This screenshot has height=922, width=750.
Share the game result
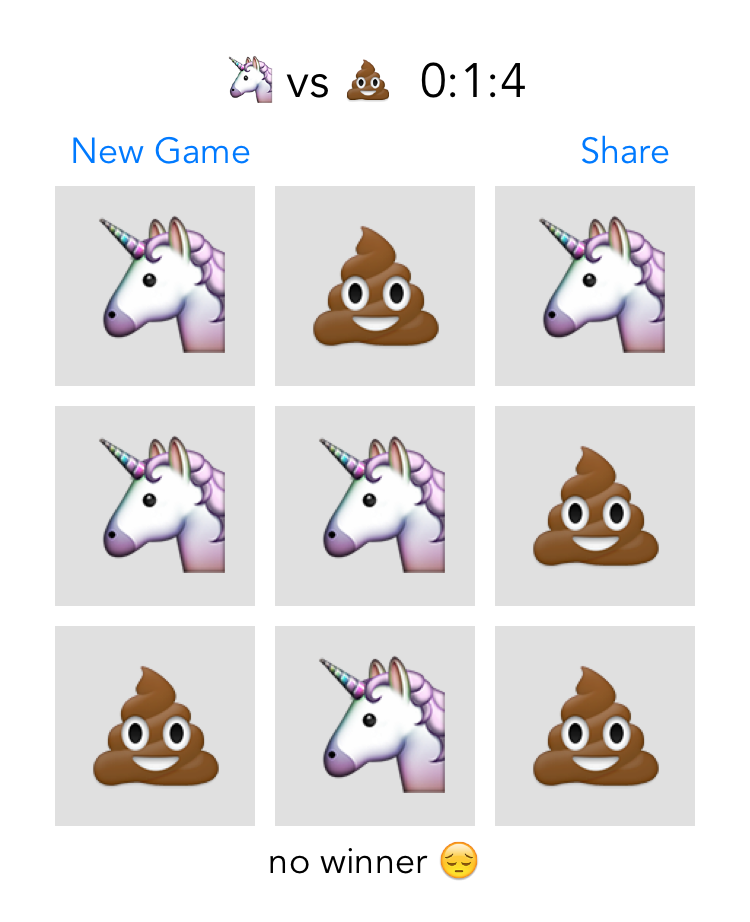pos(625,152)
